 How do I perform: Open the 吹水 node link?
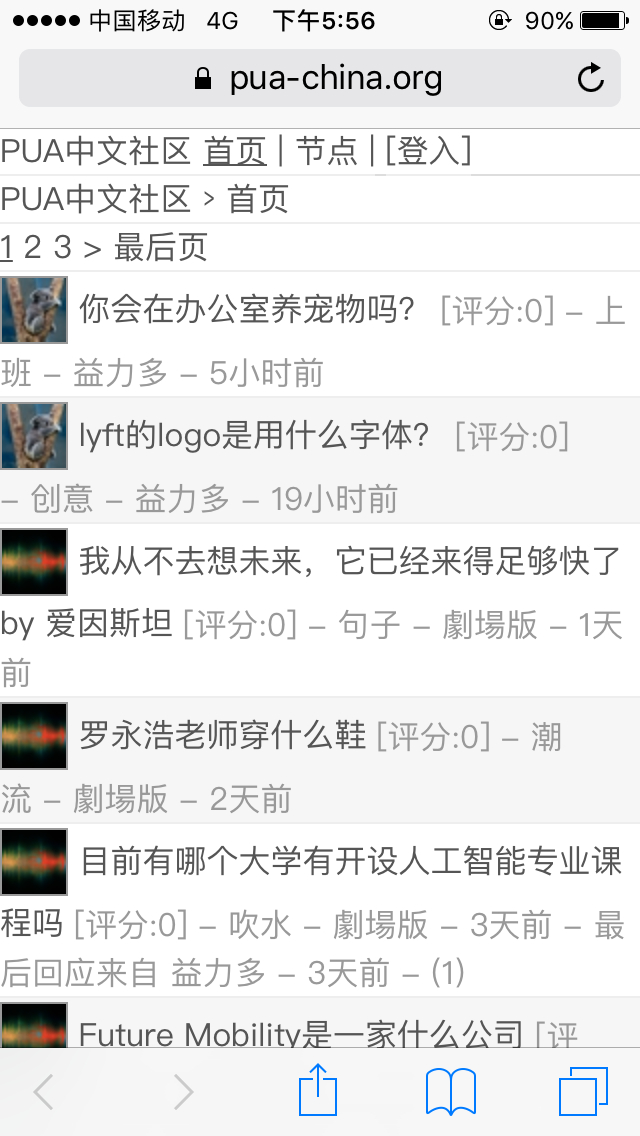(260, 925)
